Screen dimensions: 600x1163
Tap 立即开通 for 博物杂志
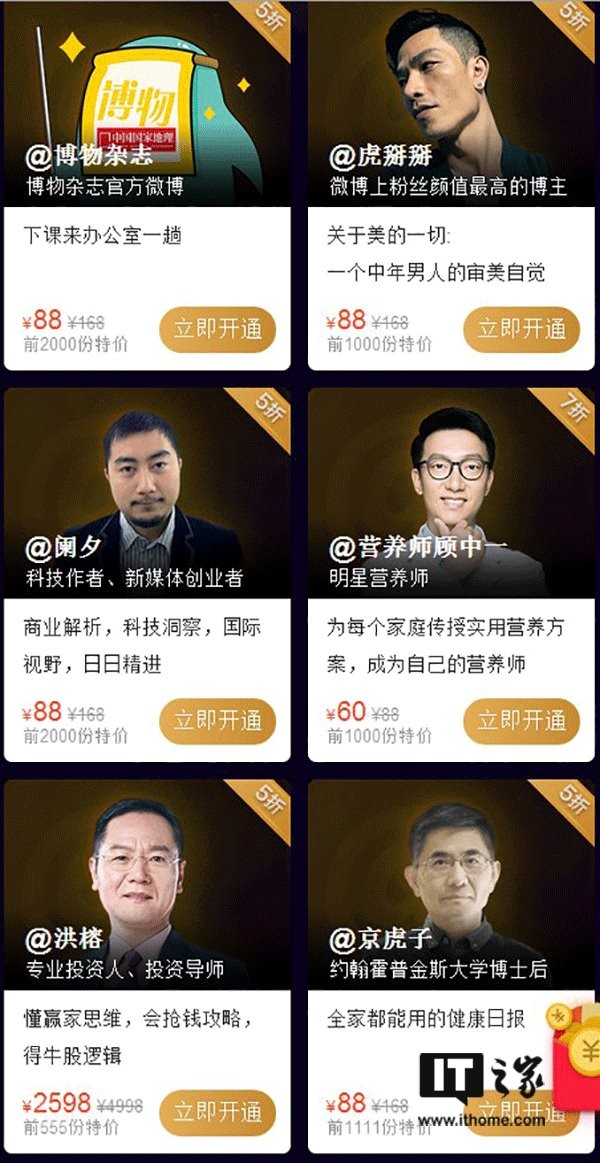(x=217, y=329)
